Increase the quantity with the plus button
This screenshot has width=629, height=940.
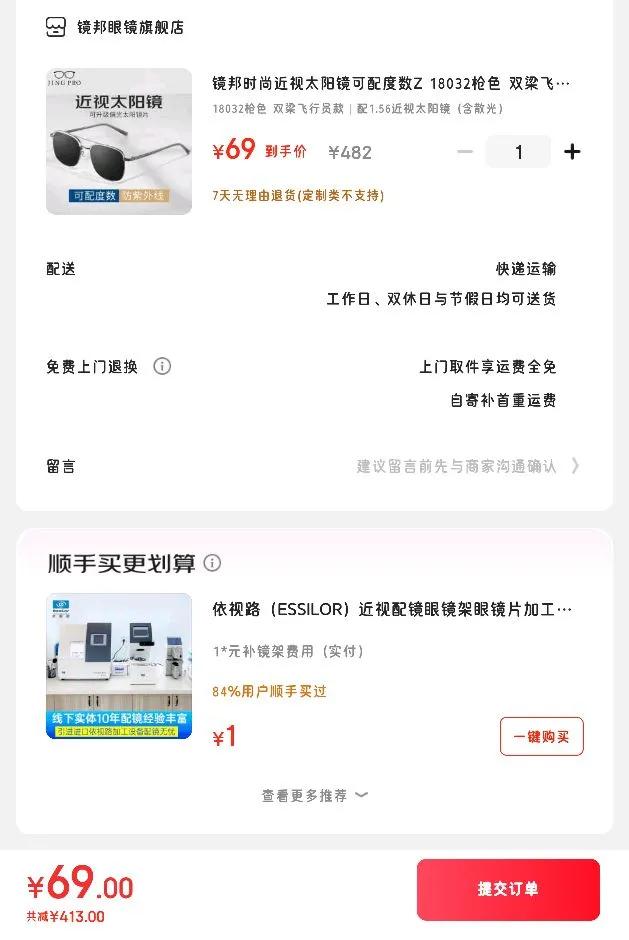[x=572, y=152]
